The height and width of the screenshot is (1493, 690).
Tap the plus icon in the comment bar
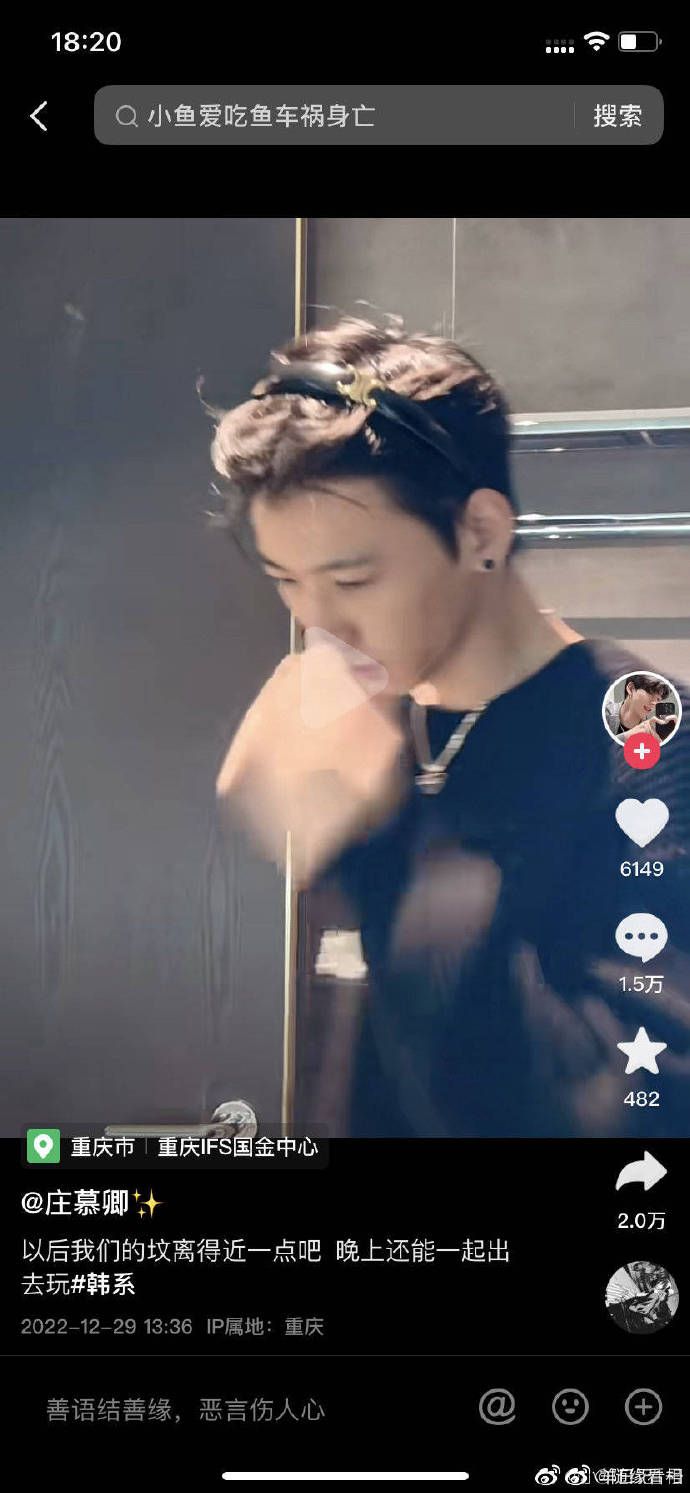(643, 1407)
